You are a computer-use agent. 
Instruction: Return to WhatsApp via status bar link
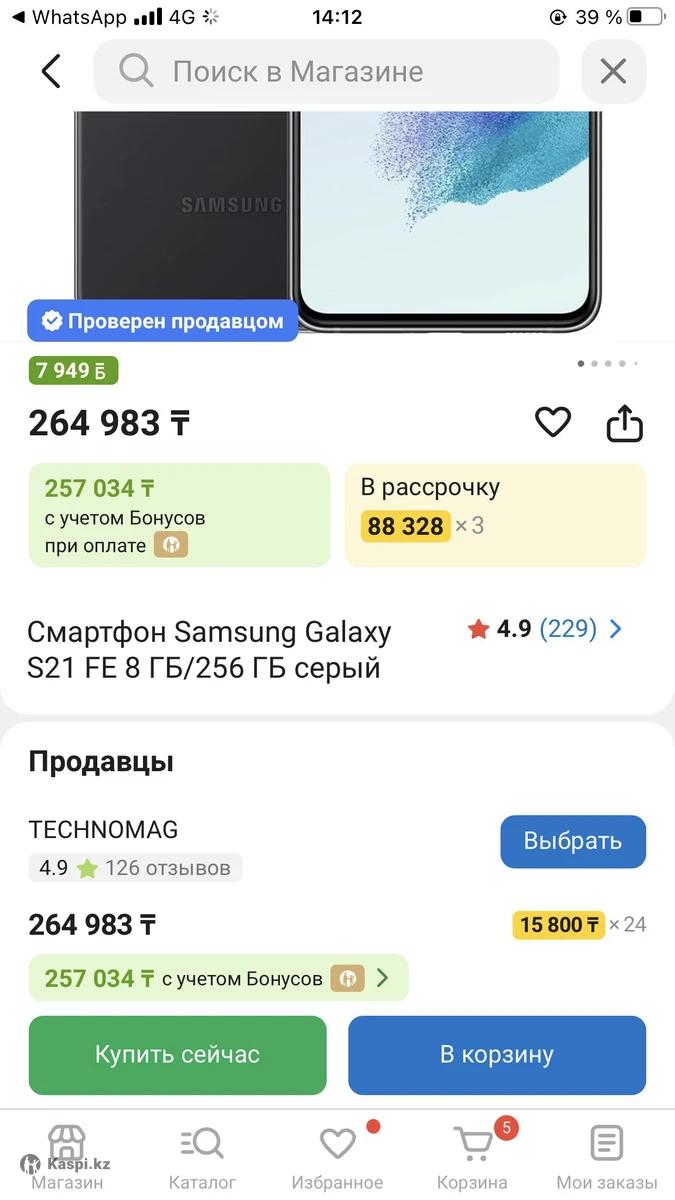click(x=70, y=17)
